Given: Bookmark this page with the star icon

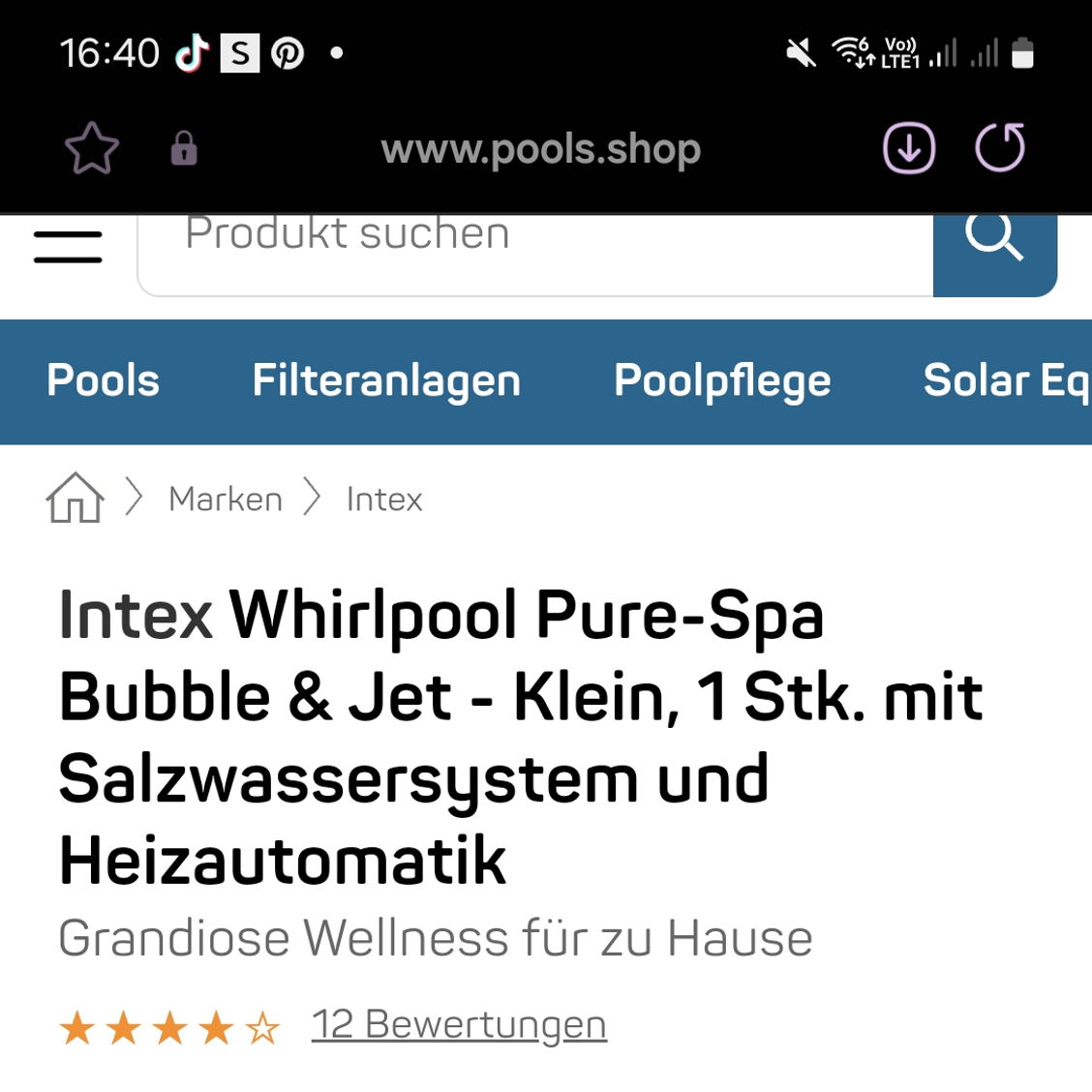Looking at the screenshot, I should (92, 149).
